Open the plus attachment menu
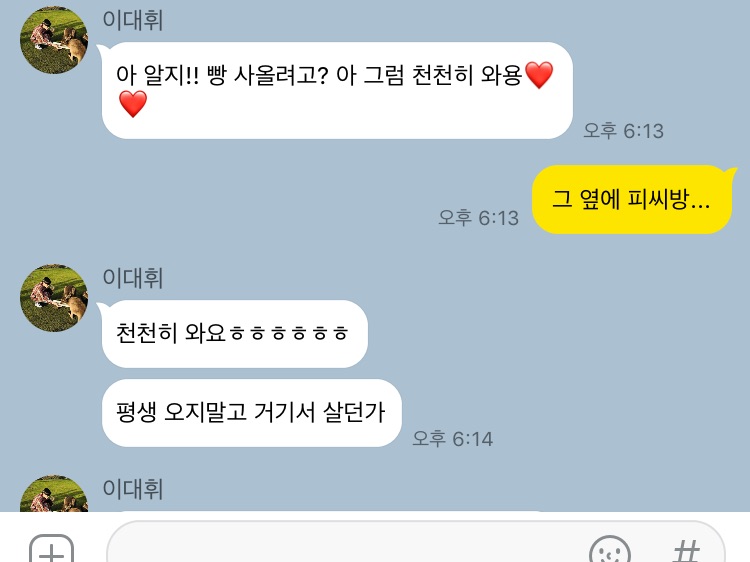Screen dimensions: 750x562 click(x=52, y=550)
